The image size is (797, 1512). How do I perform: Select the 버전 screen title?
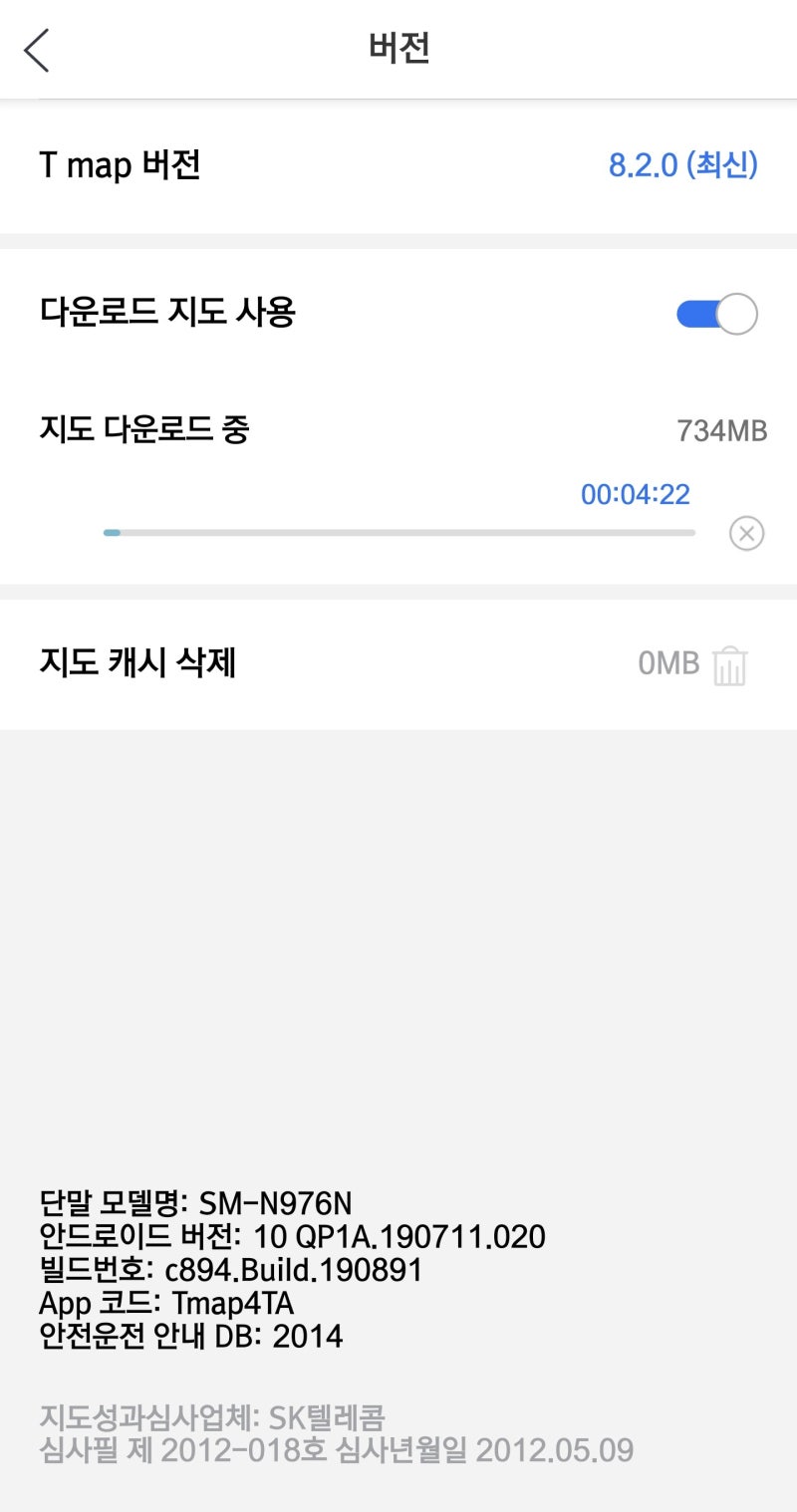398,49
